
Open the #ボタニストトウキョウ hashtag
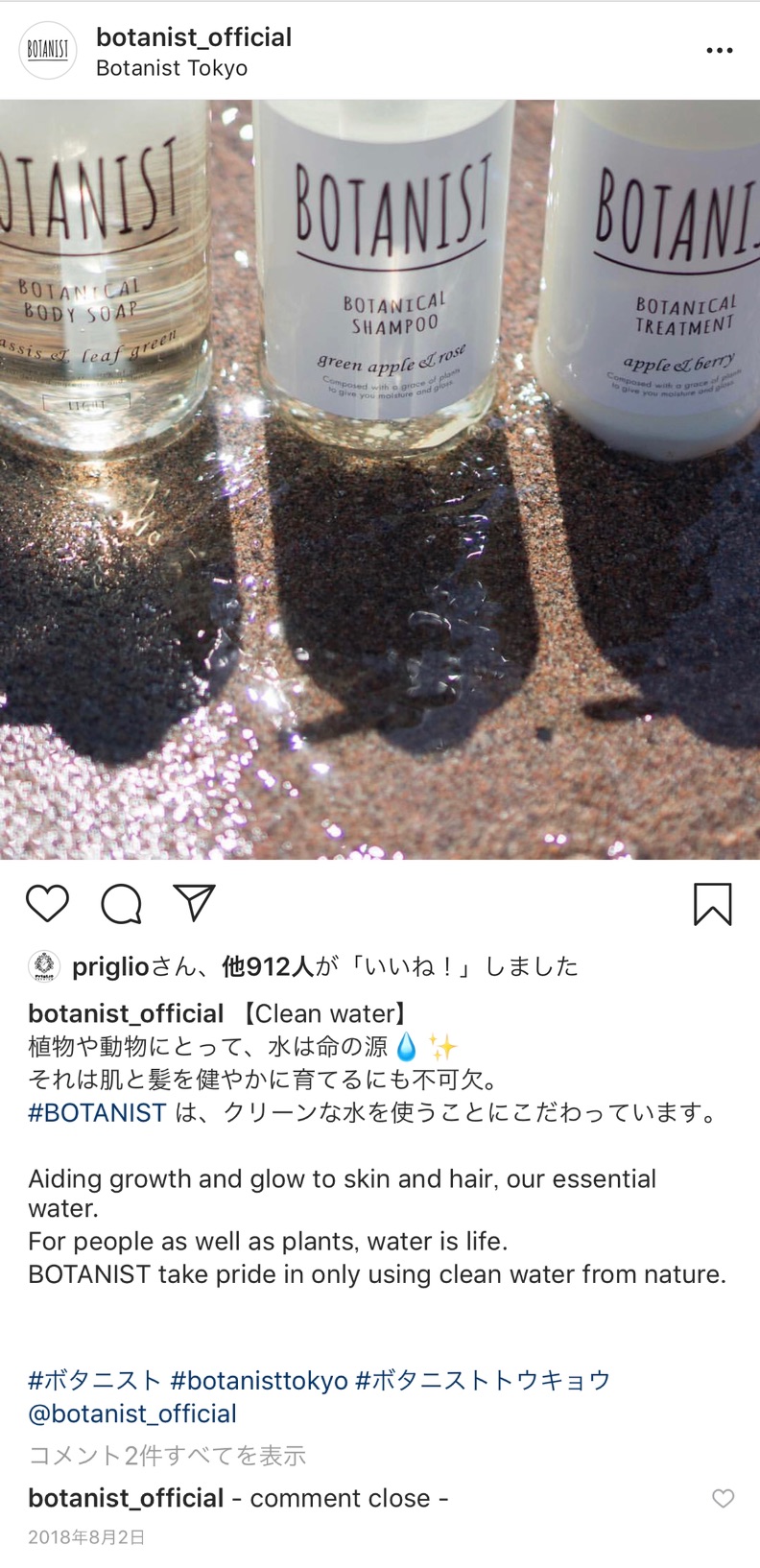[483, 1380]
